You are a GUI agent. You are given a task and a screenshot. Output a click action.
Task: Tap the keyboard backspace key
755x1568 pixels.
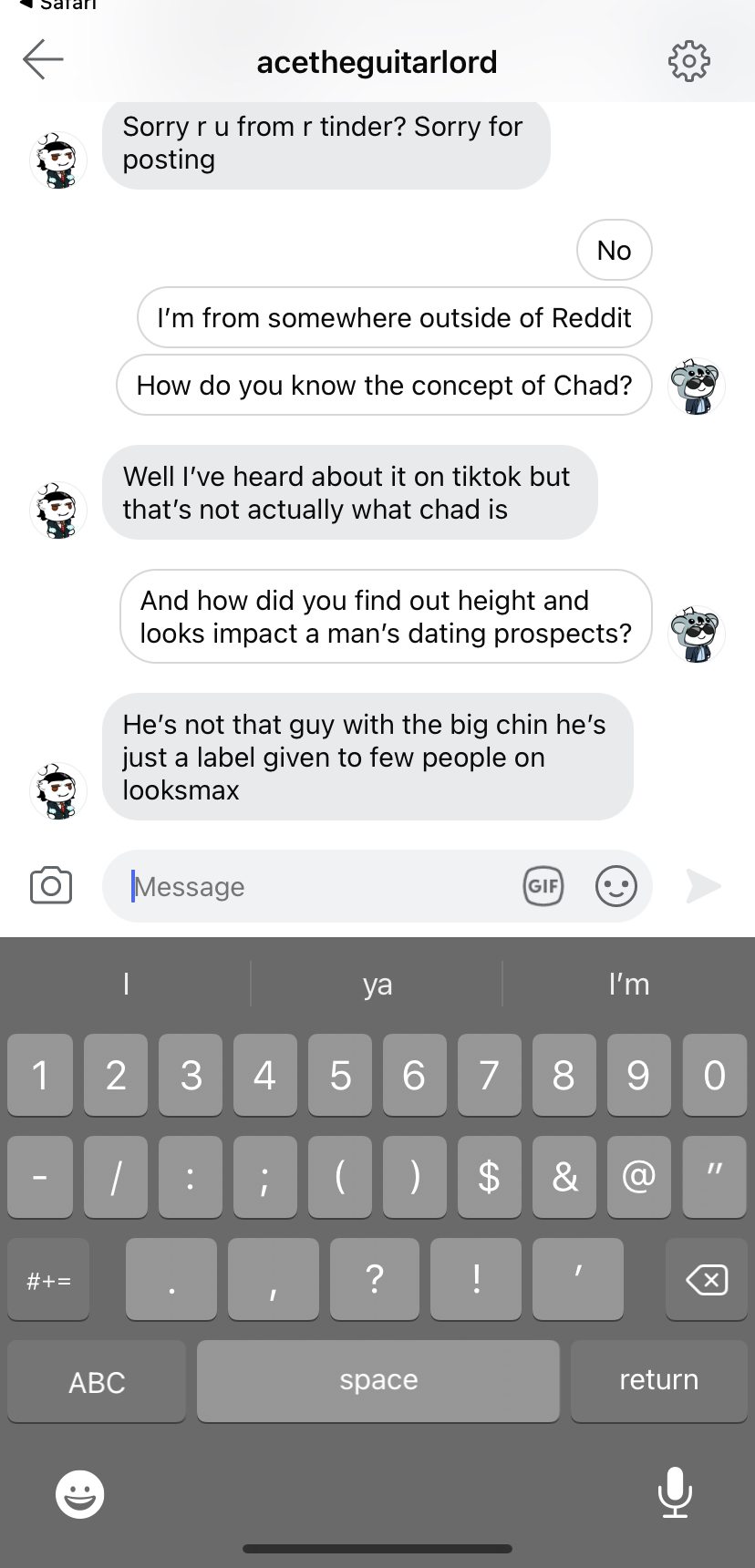pyautogui.click(x=707, y=1279)
